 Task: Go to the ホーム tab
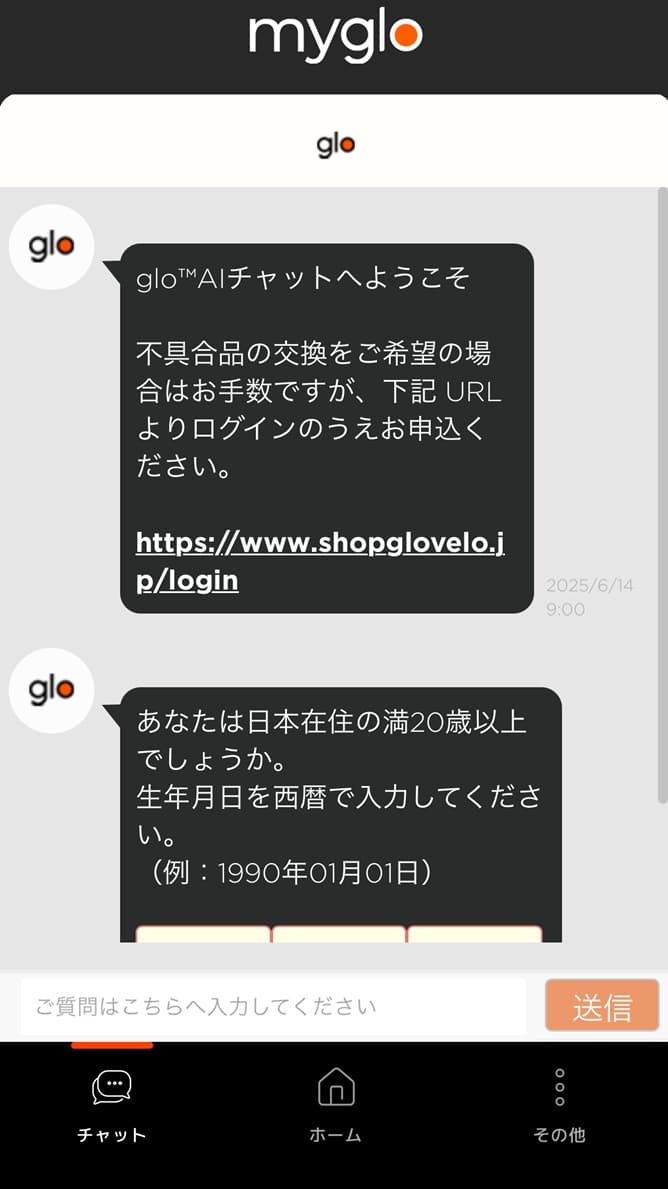click(x=335, y=1106)
